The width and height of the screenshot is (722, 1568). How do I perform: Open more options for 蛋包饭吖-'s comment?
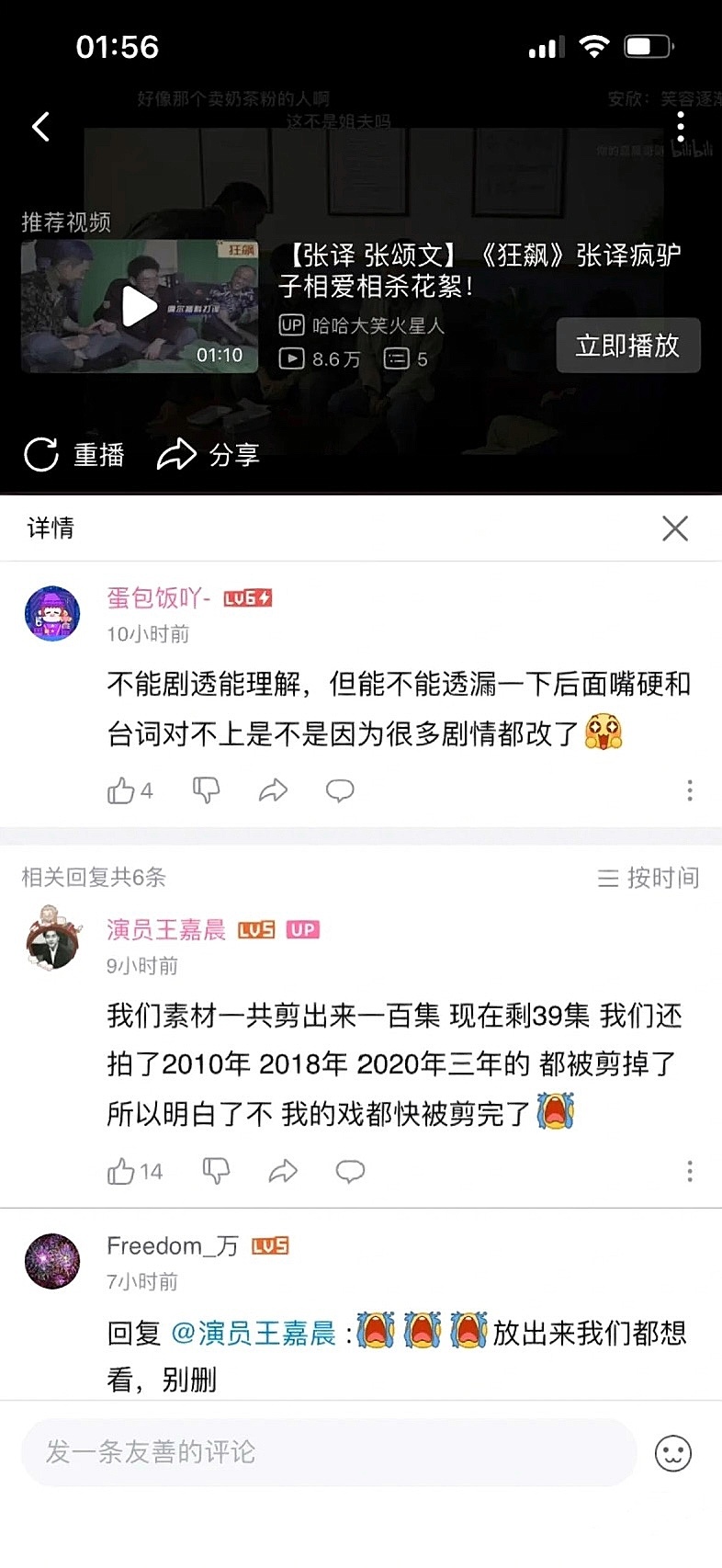click(690, 790)
